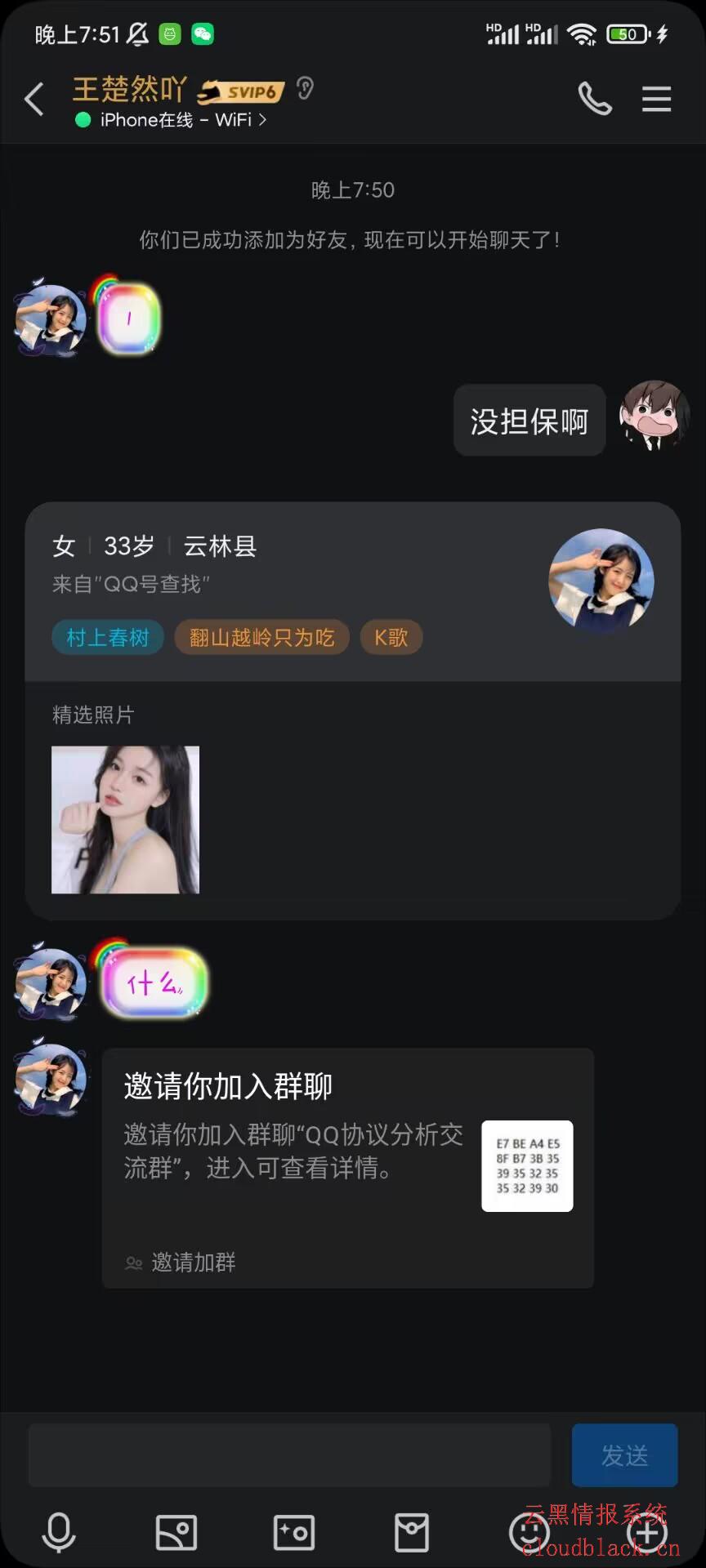The width and height of the screenshot is (706, 1568).
Task: Tap the K歌 tag chip
Action: coord(391,638)
